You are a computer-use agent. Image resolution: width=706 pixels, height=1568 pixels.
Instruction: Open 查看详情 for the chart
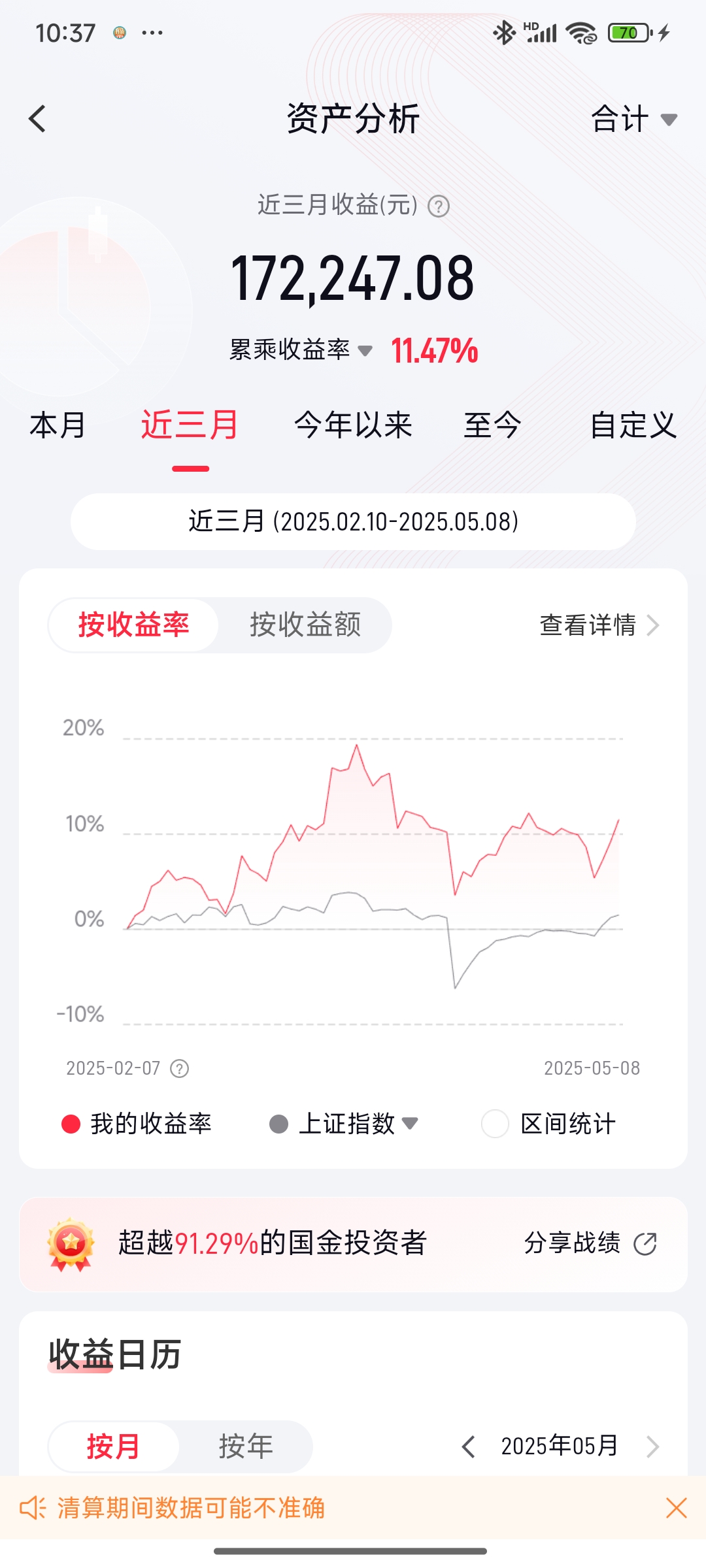[598, 625]
